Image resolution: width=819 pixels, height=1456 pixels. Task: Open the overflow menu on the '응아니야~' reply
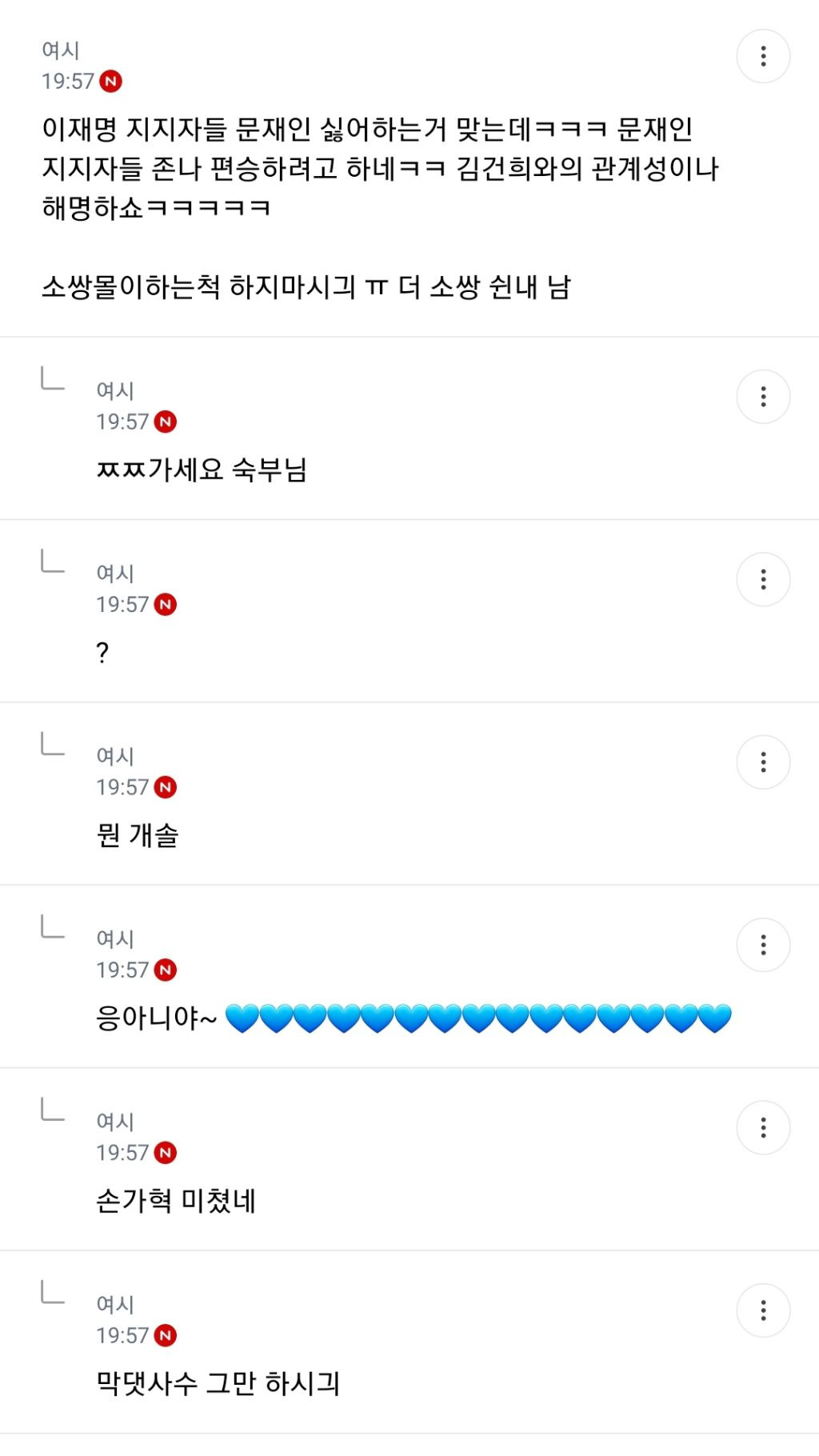click(763, 945)
